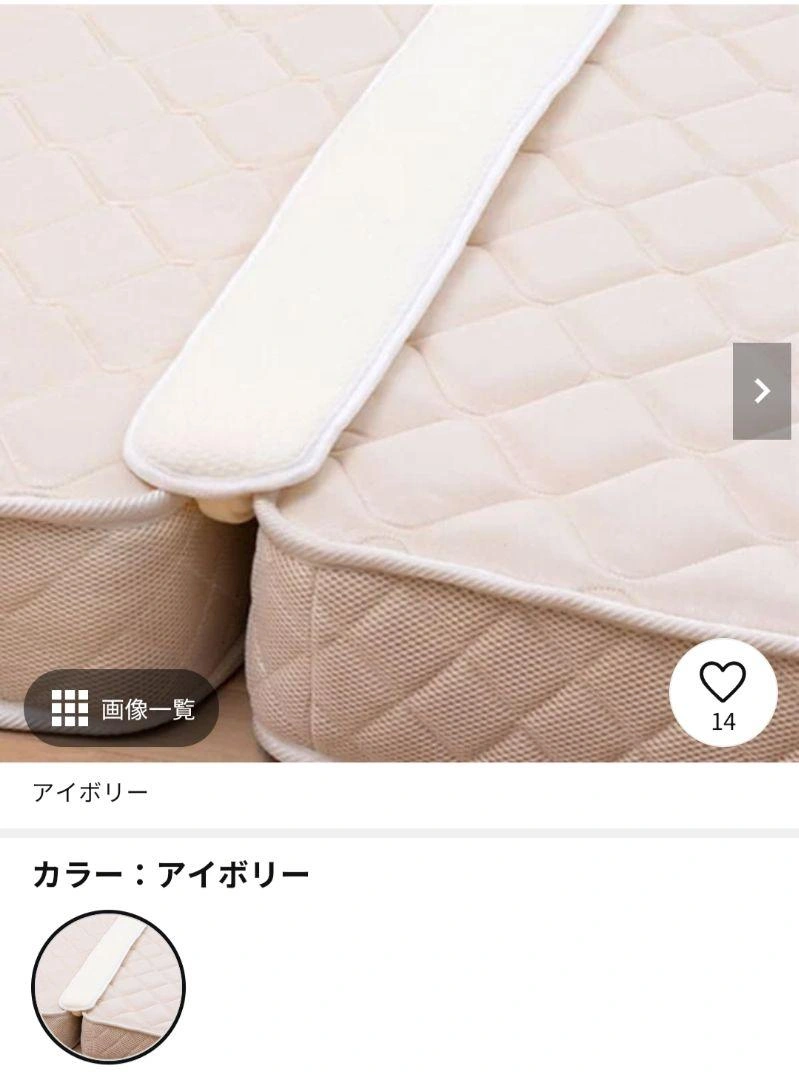Show the next product image
799x1080 pixels.
click(x=761, y=391)
